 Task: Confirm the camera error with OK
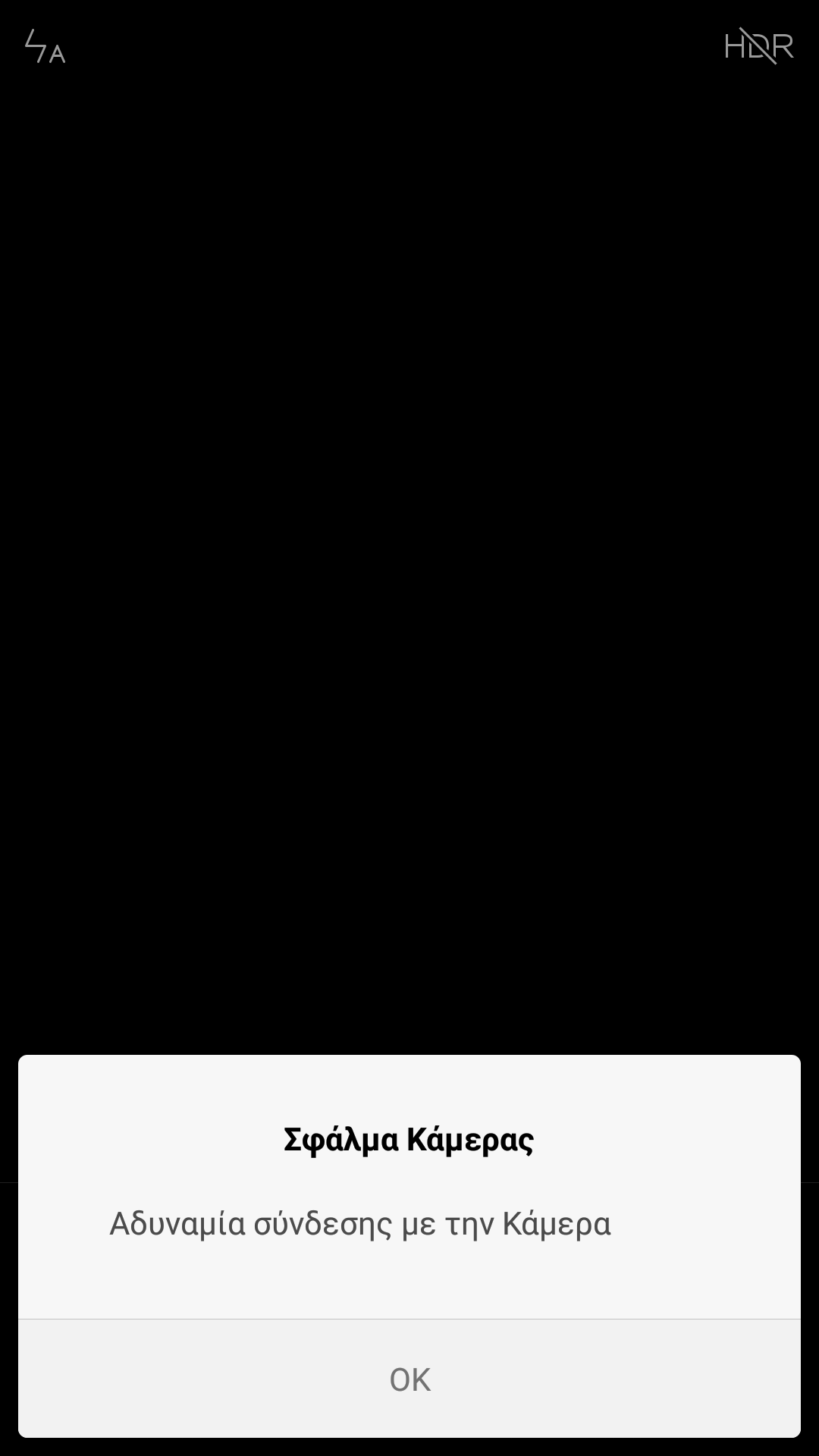409,1379
